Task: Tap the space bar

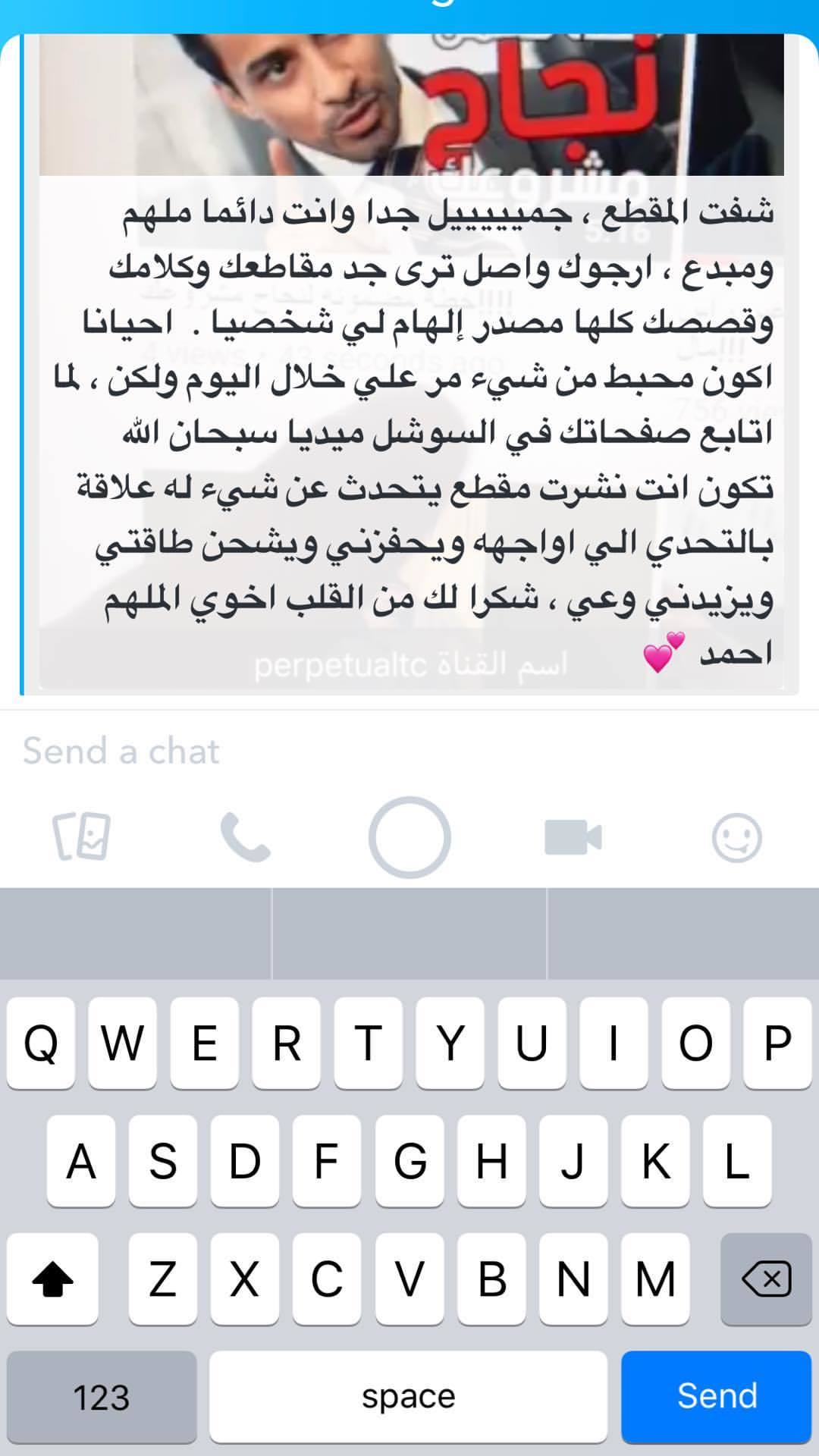Action: 408,1396
